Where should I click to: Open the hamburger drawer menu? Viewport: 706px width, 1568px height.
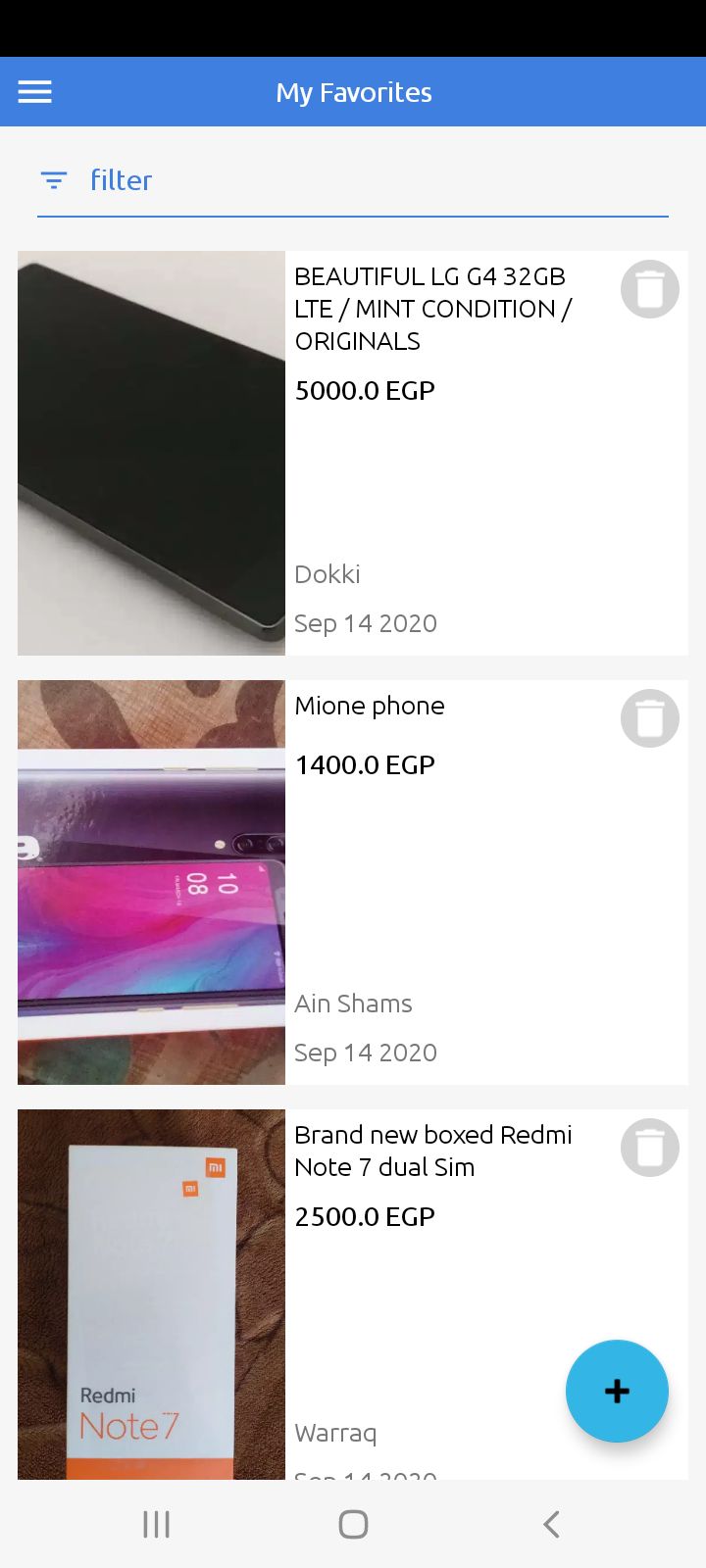tap(35, 92)
